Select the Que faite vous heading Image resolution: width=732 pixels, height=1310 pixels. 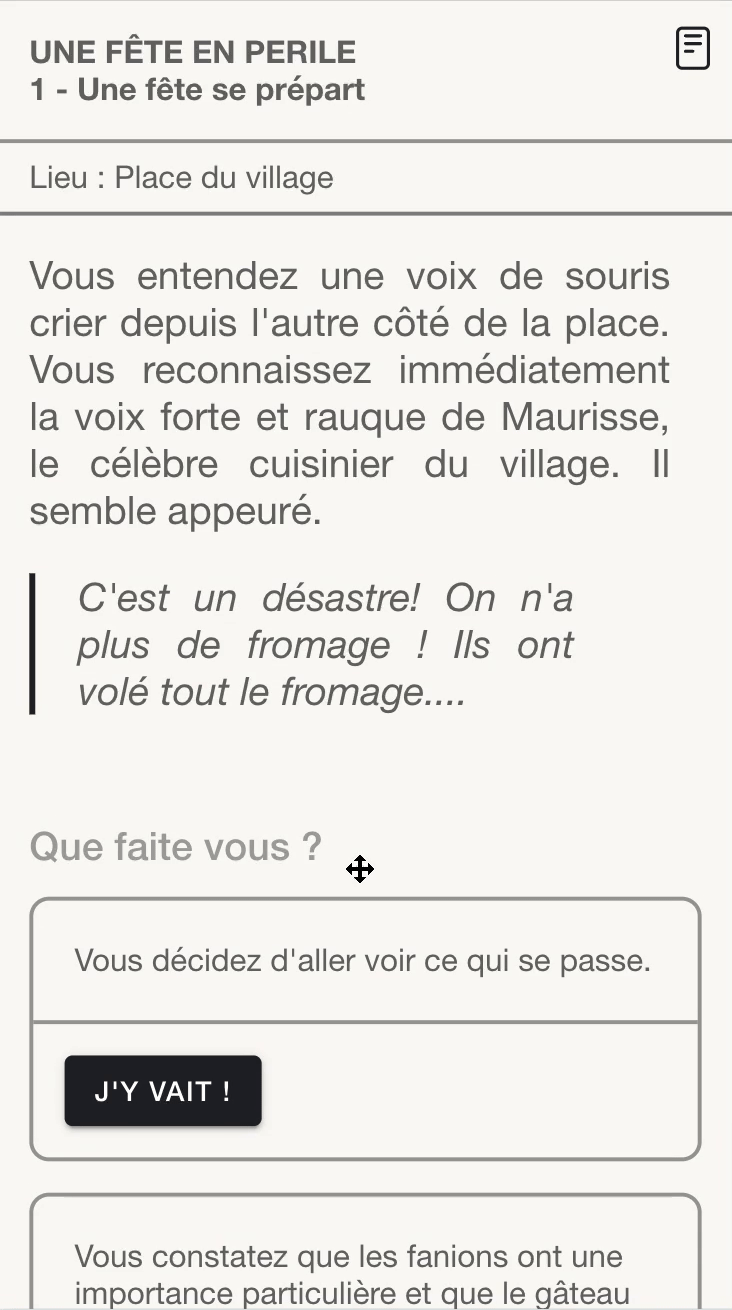click(x=176, y=846)
